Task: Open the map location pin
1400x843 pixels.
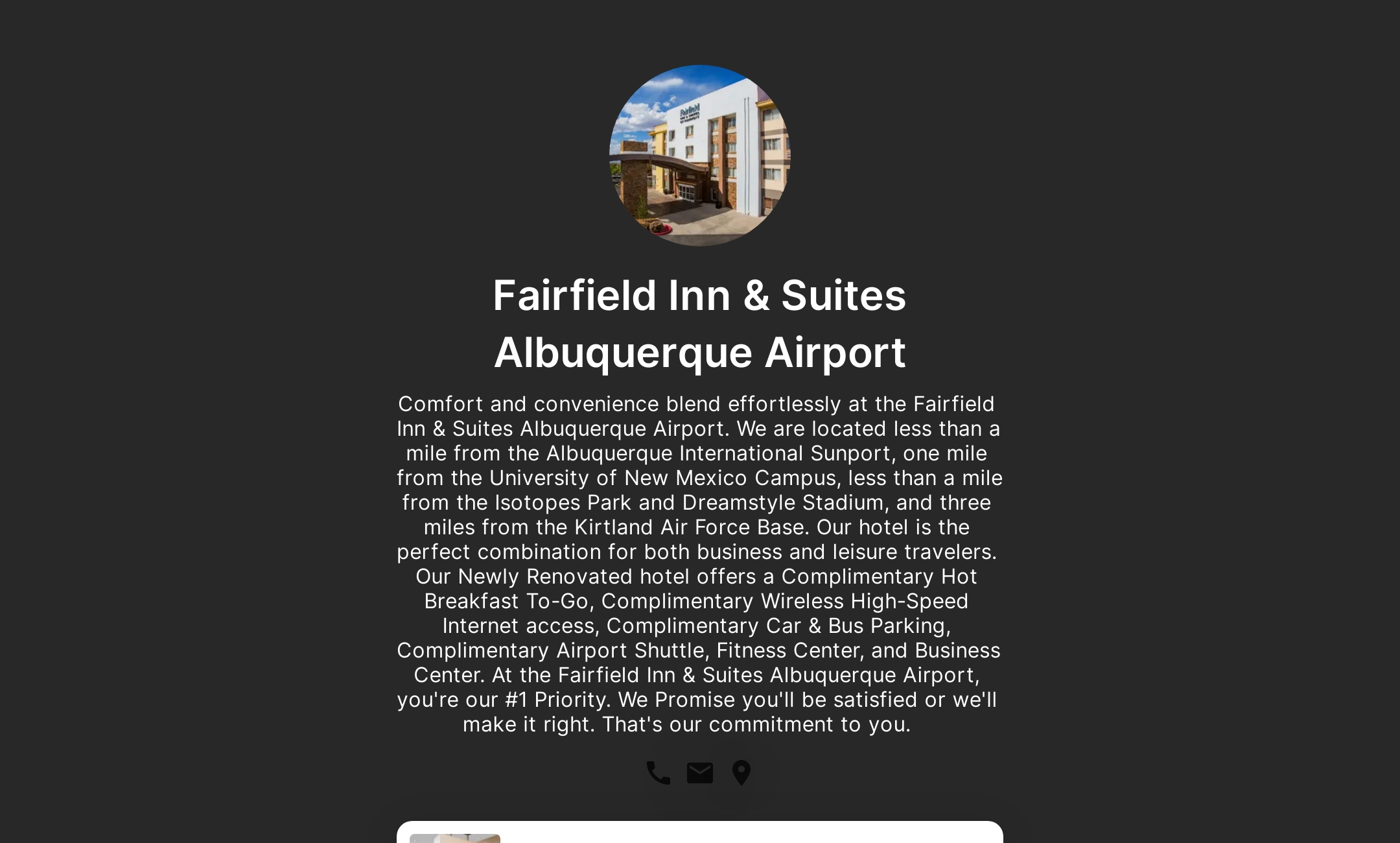Action: tap(741, 773)
